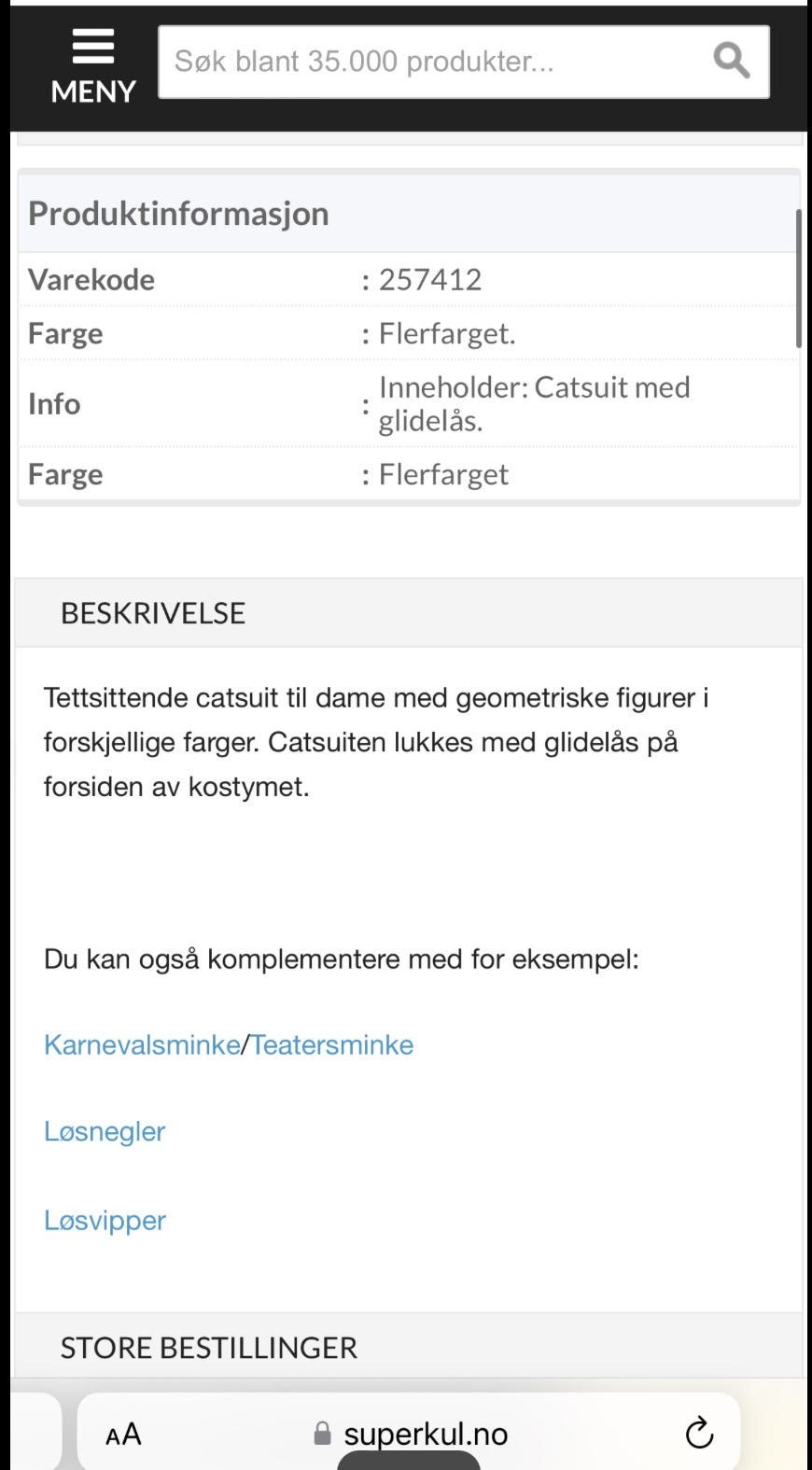Reload the page with the refresh icon
This screenshot has height=1470, width=812.
tap(698, 1431)
